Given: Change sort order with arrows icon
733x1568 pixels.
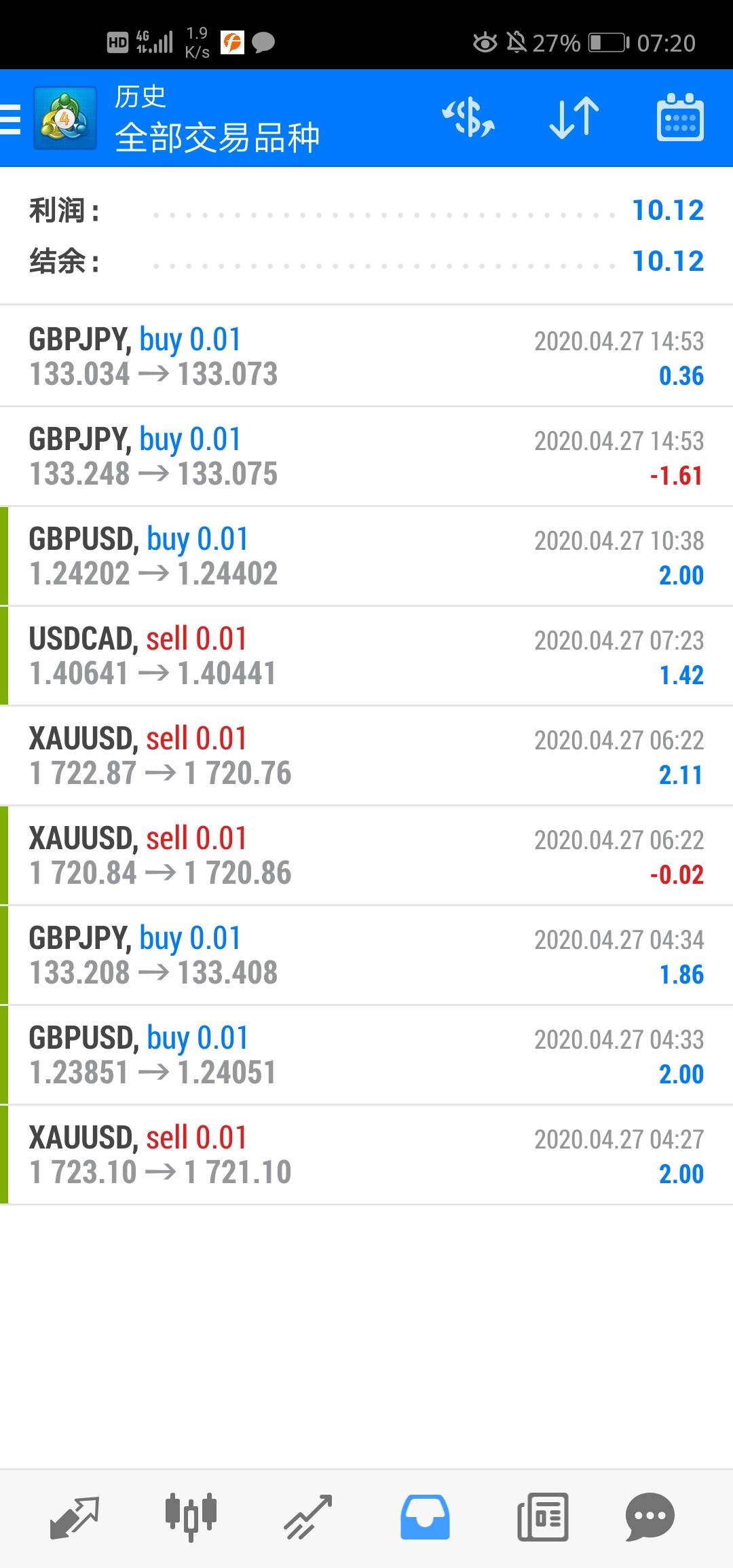Looking at the screenshot, I should click(x=574, y=118).
